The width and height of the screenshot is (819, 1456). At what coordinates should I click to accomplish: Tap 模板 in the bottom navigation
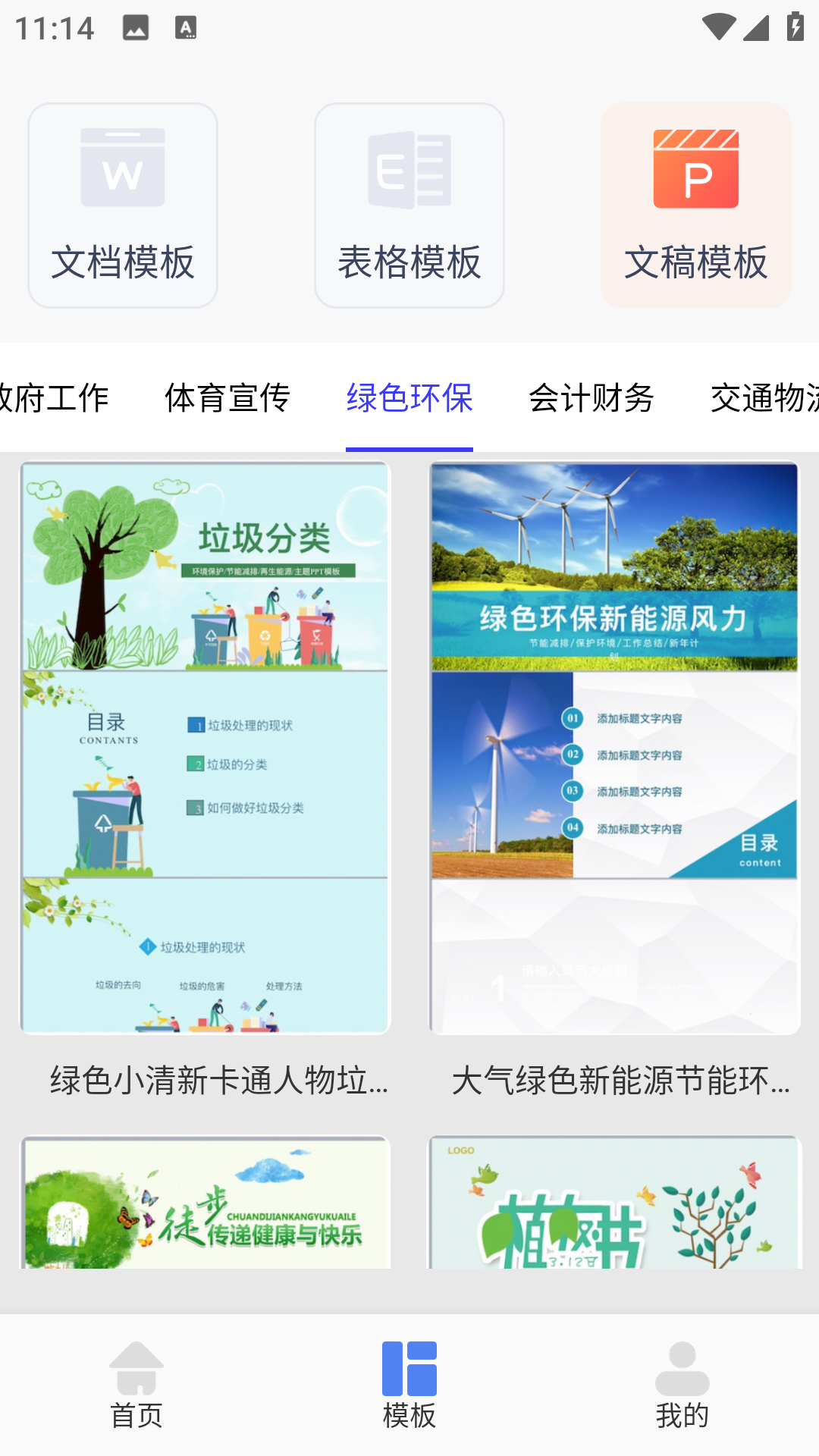pyautogui.click(x=409, y=1385)
